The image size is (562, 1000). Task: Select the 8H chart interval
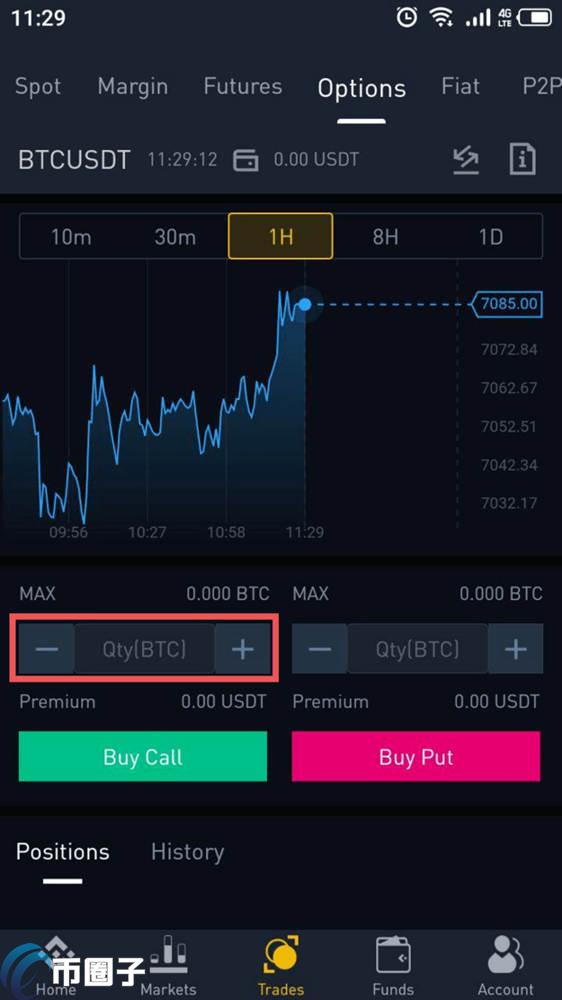pyautogui.click(x=385, y=237)
